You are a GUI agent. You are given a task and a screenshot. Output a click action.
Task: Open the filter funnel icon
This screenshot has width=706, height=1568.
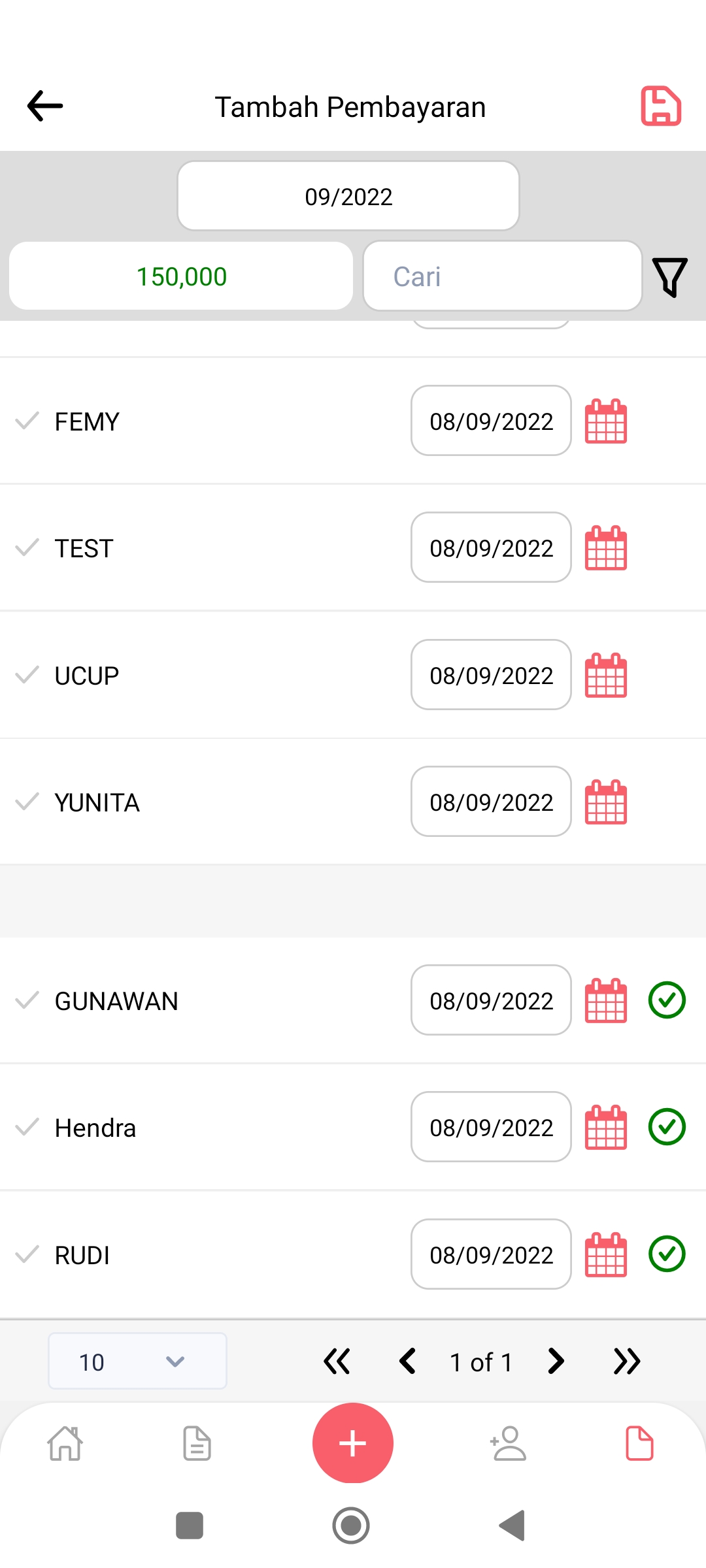[670, 277]
